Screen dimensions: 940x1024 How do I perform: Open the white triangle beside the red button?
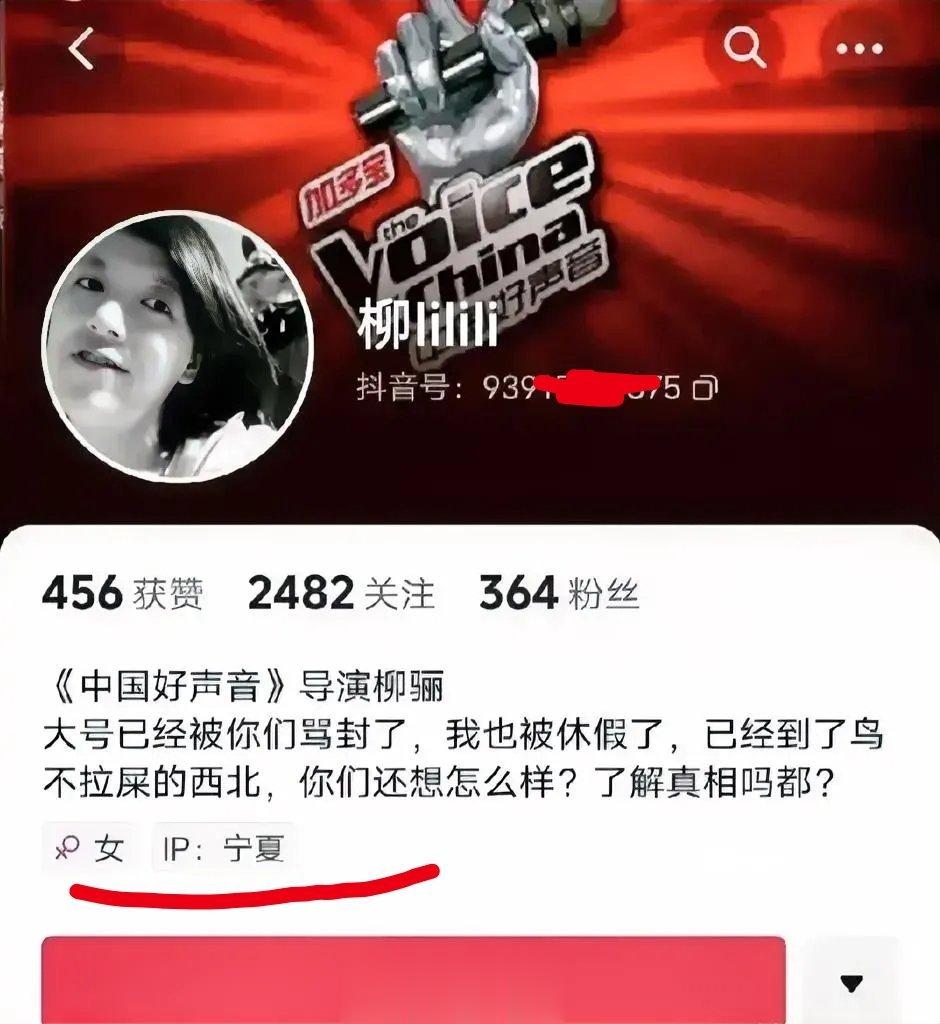tap(851, 985)
